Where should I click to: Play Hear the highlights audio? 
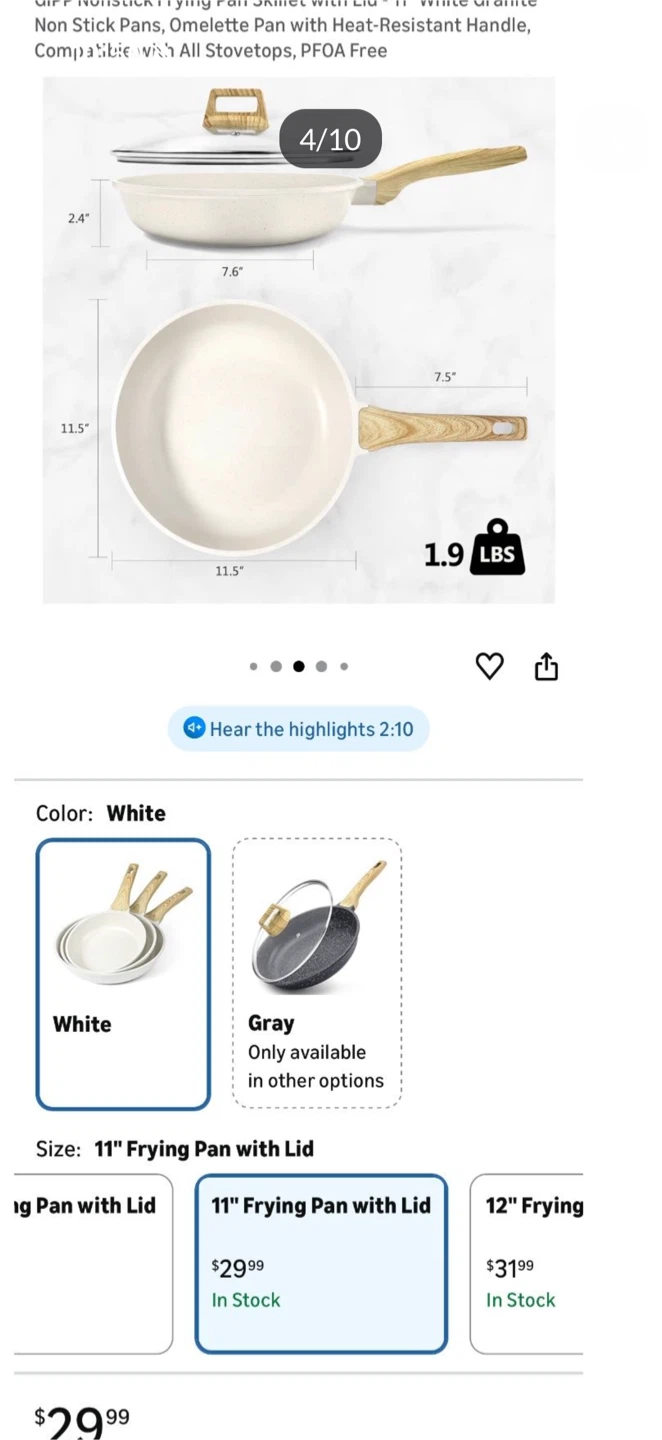298,729
